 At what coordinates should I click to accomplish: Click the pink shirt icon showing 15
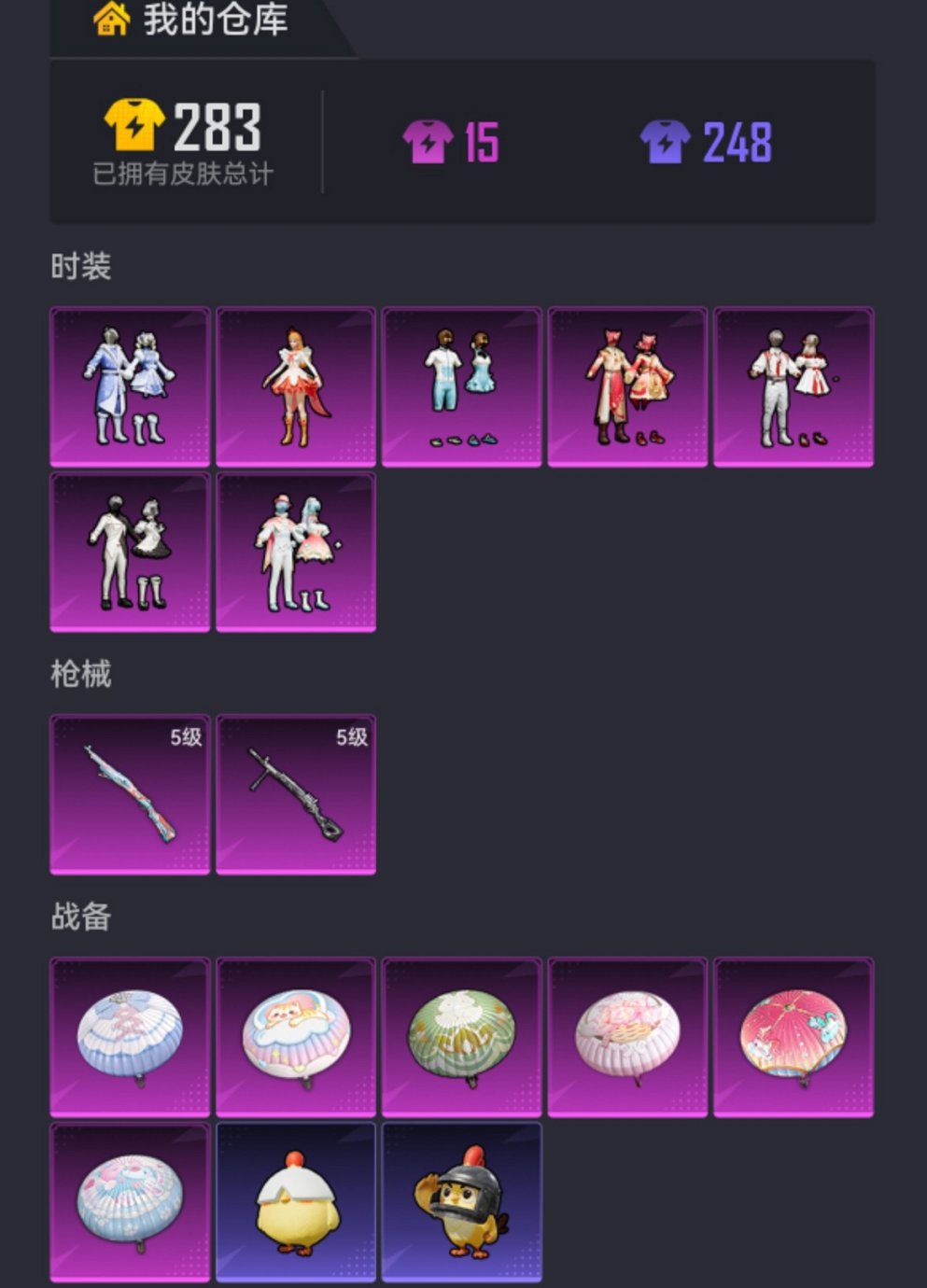tap(428, 140)
